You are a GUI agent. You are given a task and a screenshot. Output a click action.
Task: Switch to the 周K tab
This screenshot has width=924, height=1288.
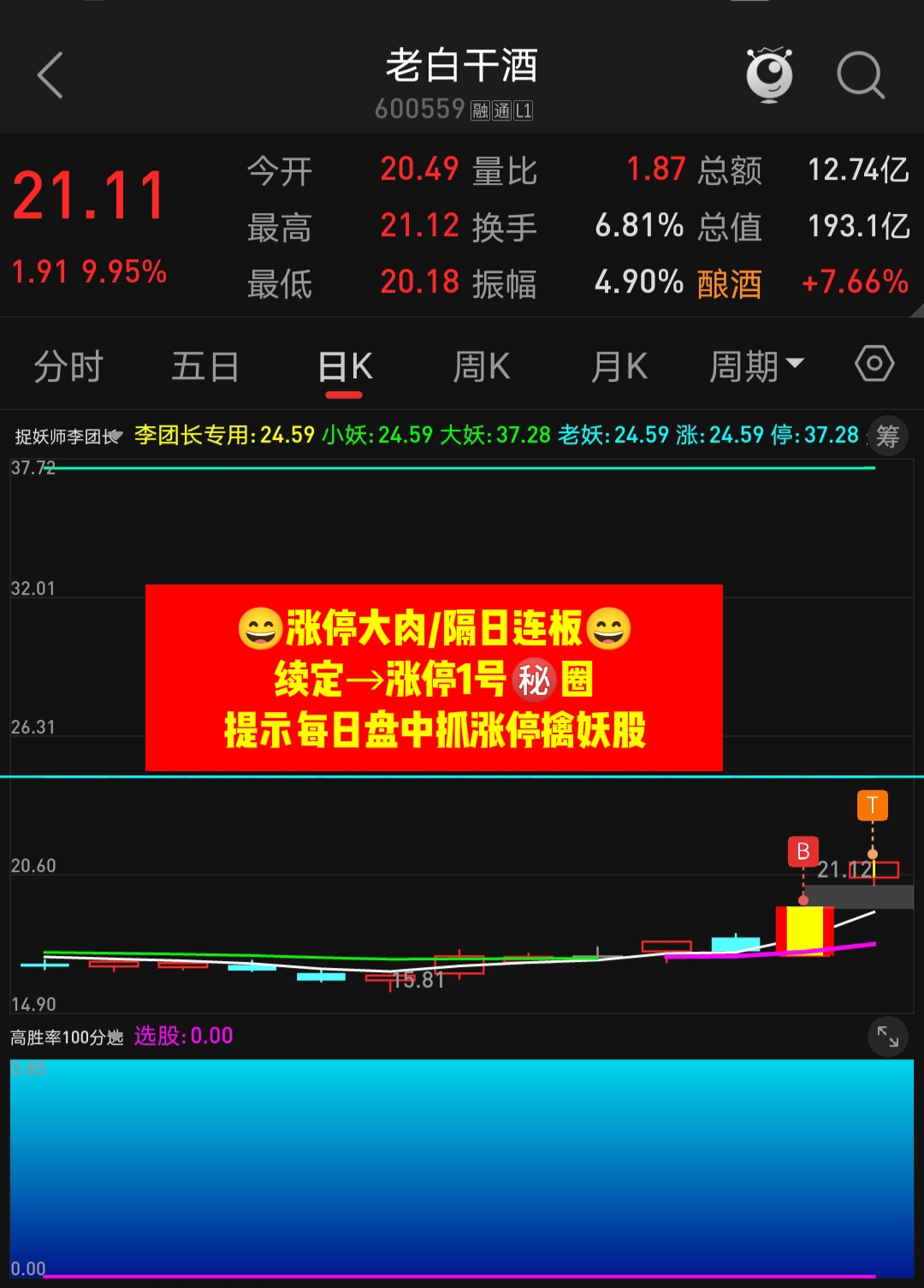point(482,367)
